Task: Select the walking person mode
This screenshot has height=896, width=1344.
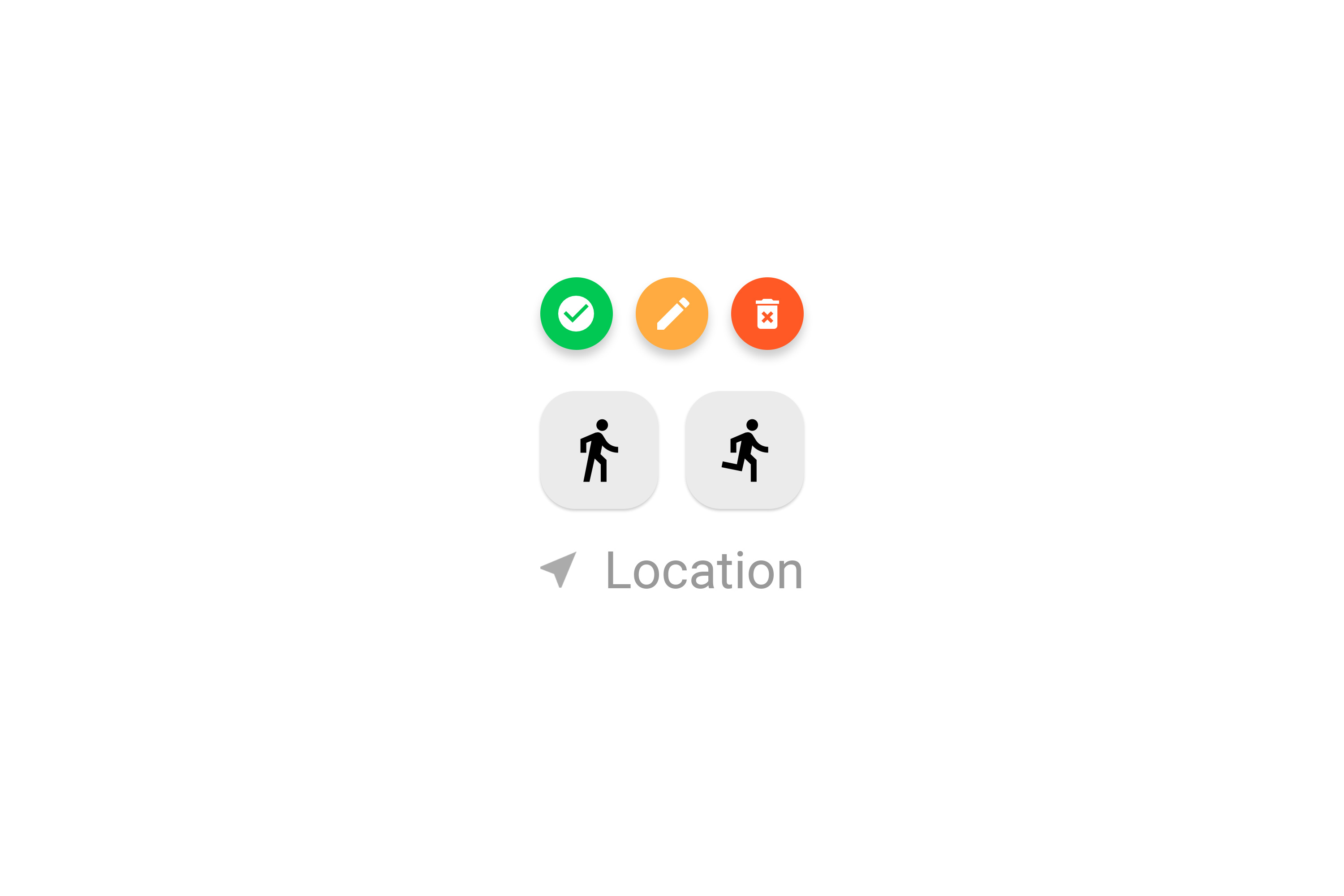Action: pos(599,450)
